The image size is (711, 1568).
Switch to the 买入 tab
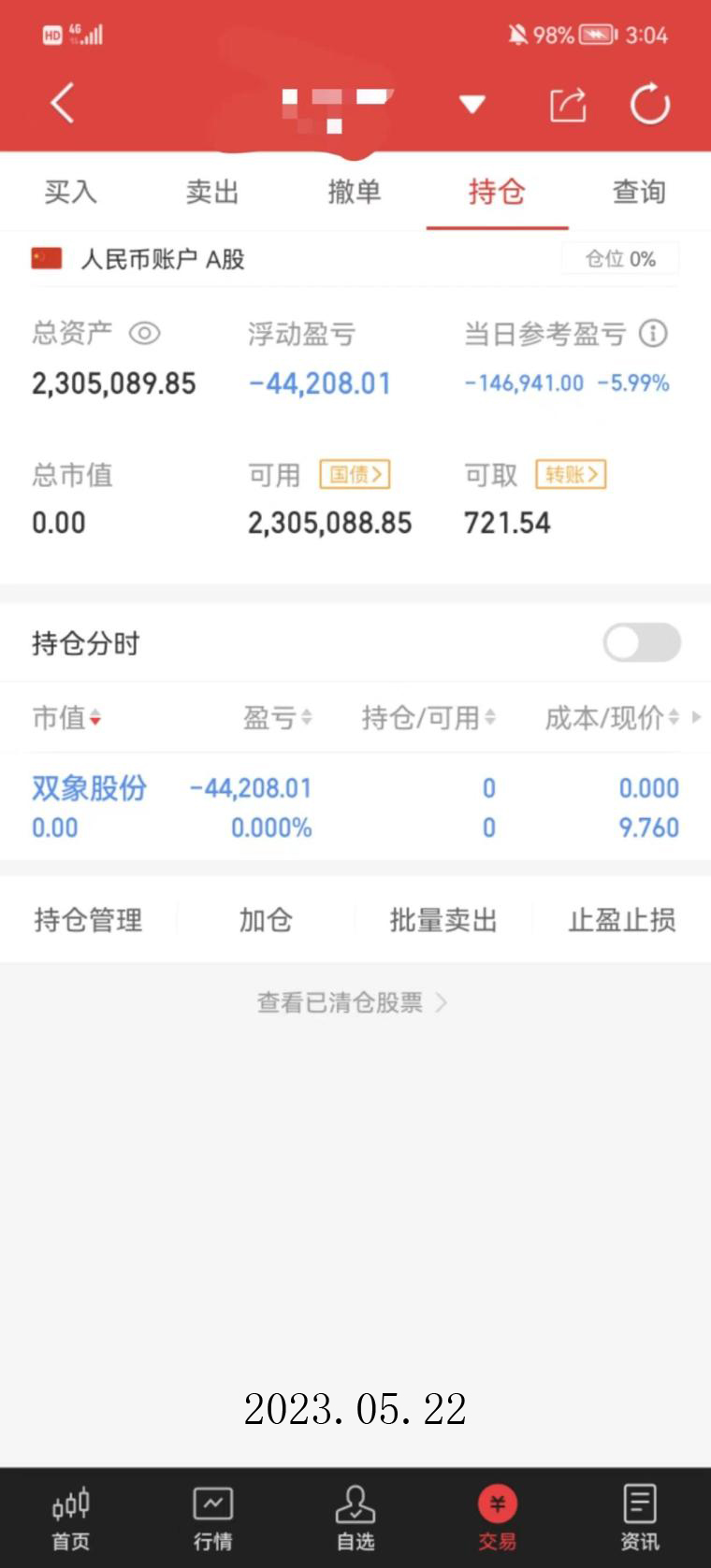point(70,192)
